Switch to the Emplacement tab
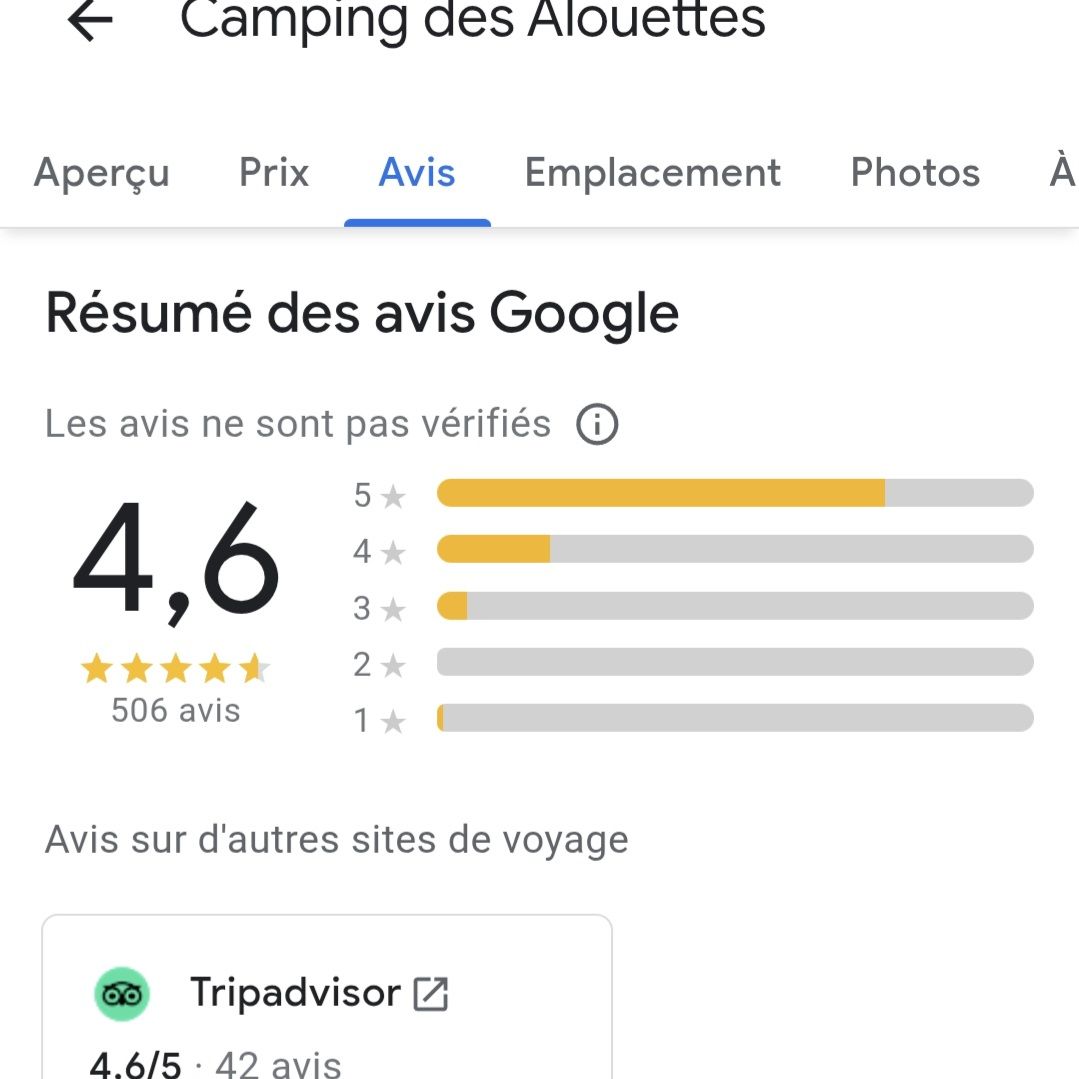This screenshot has height=1079, width=1079. pos(652,173)
